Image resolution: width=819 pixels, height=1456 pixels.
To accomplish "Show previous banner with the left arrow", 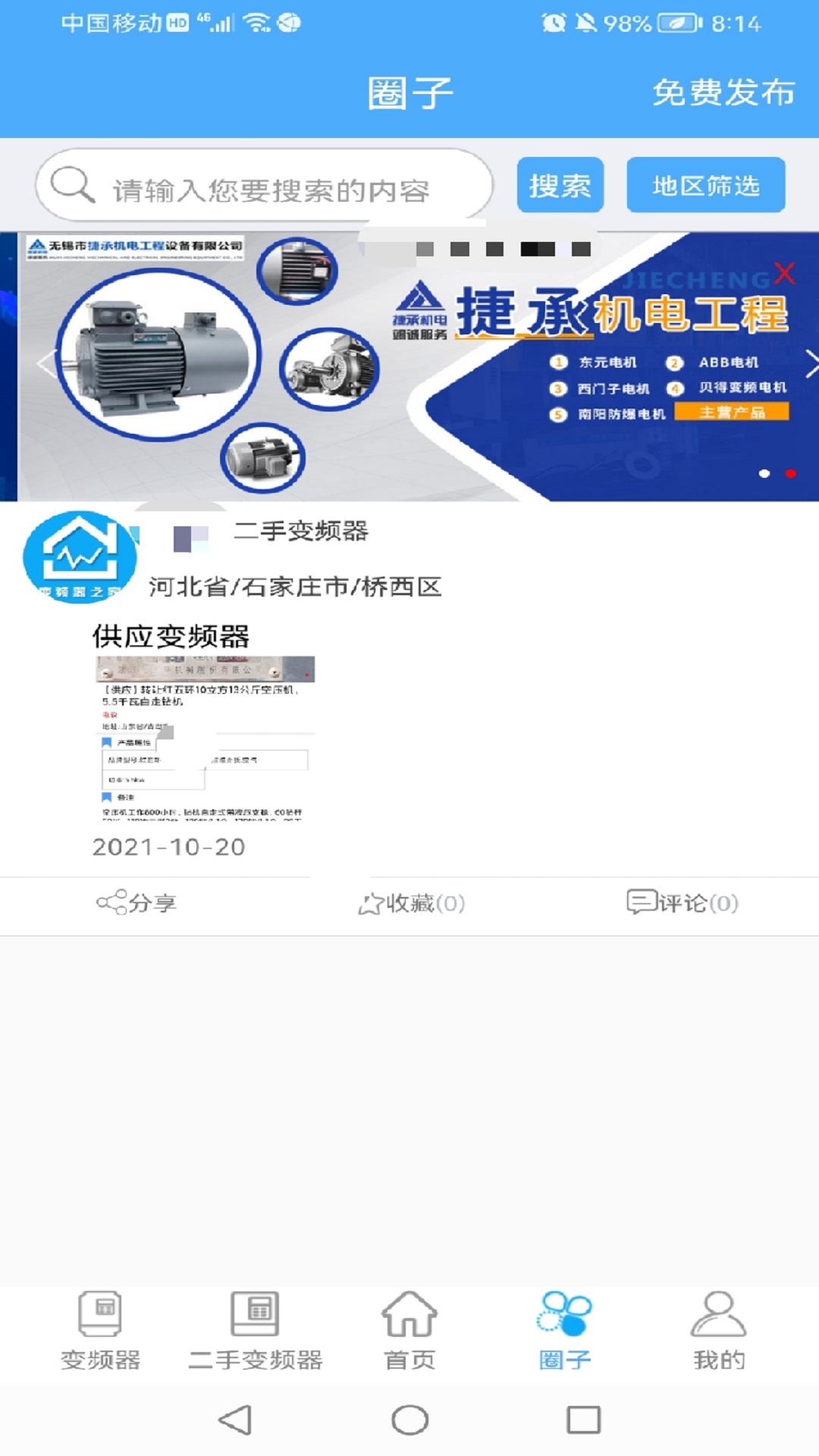I will coord(45,364).
